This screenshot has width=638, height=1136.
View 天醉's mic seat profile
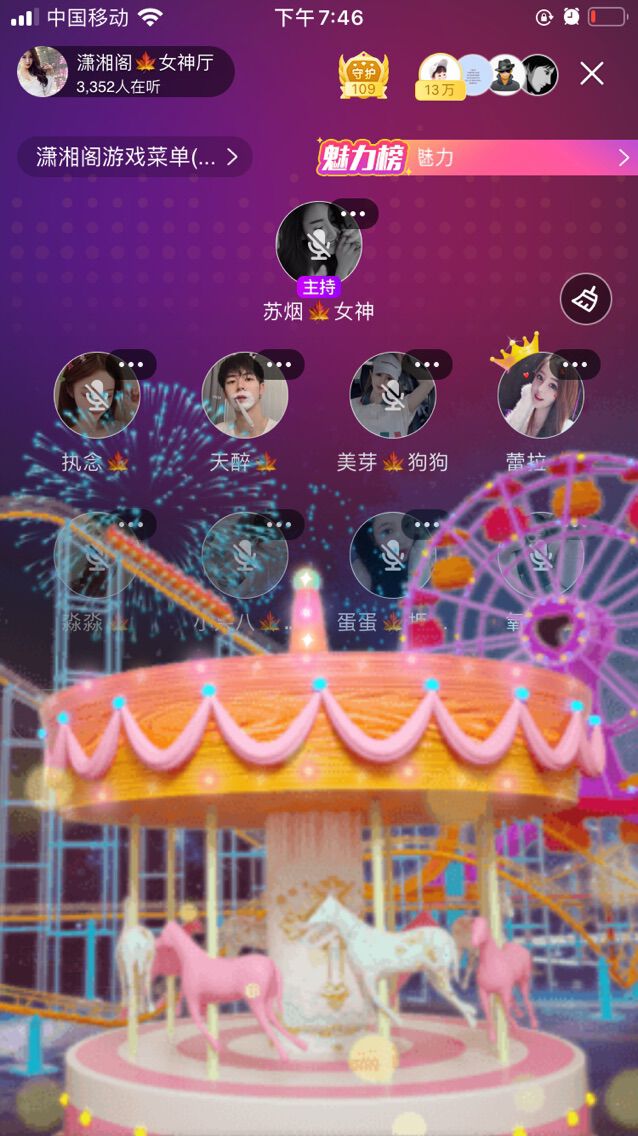pyautogui.click(x=244, y=396)
